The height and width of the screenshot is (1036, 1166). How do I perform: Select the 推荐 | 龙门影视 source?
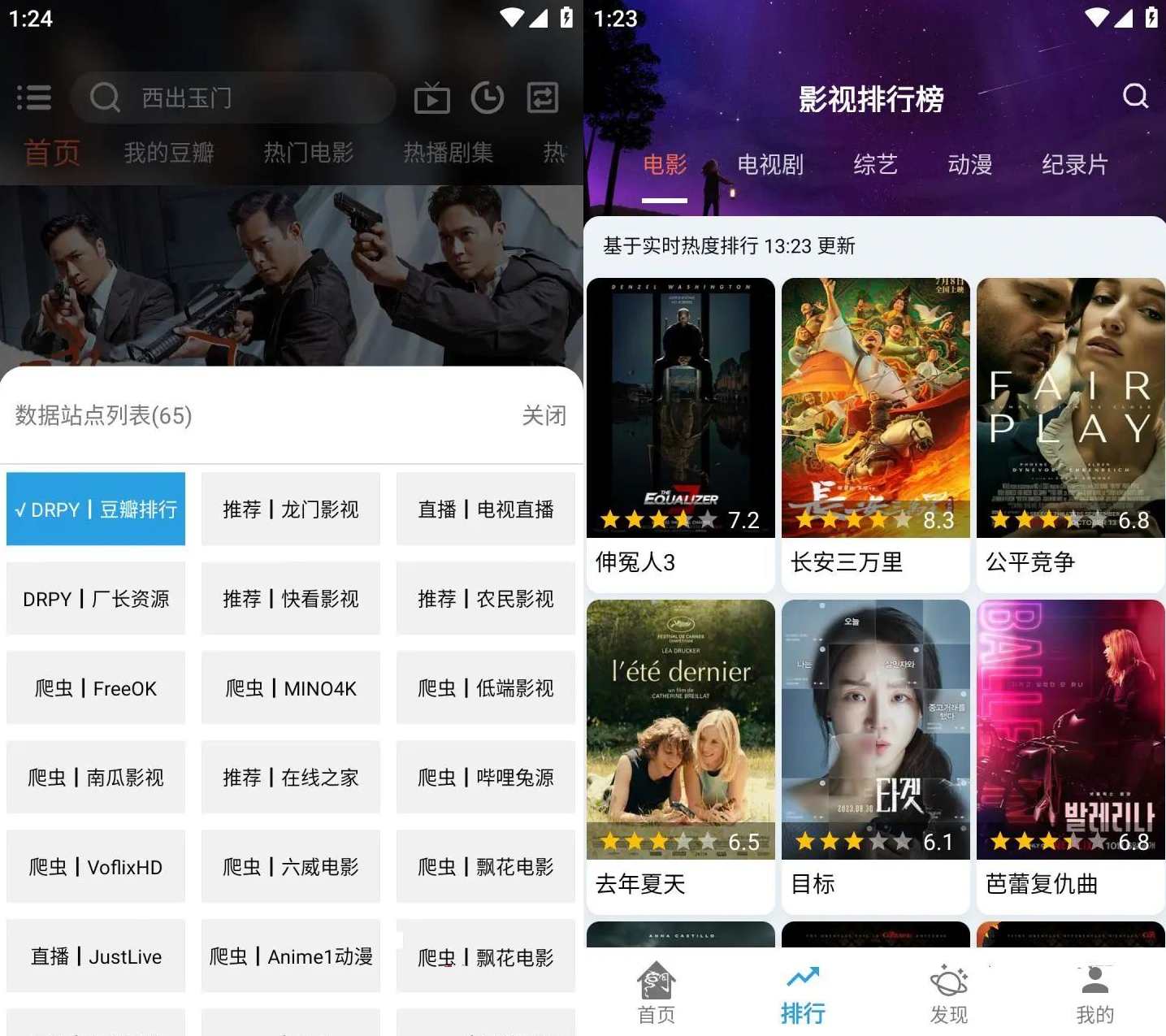[x=291, y=509]
